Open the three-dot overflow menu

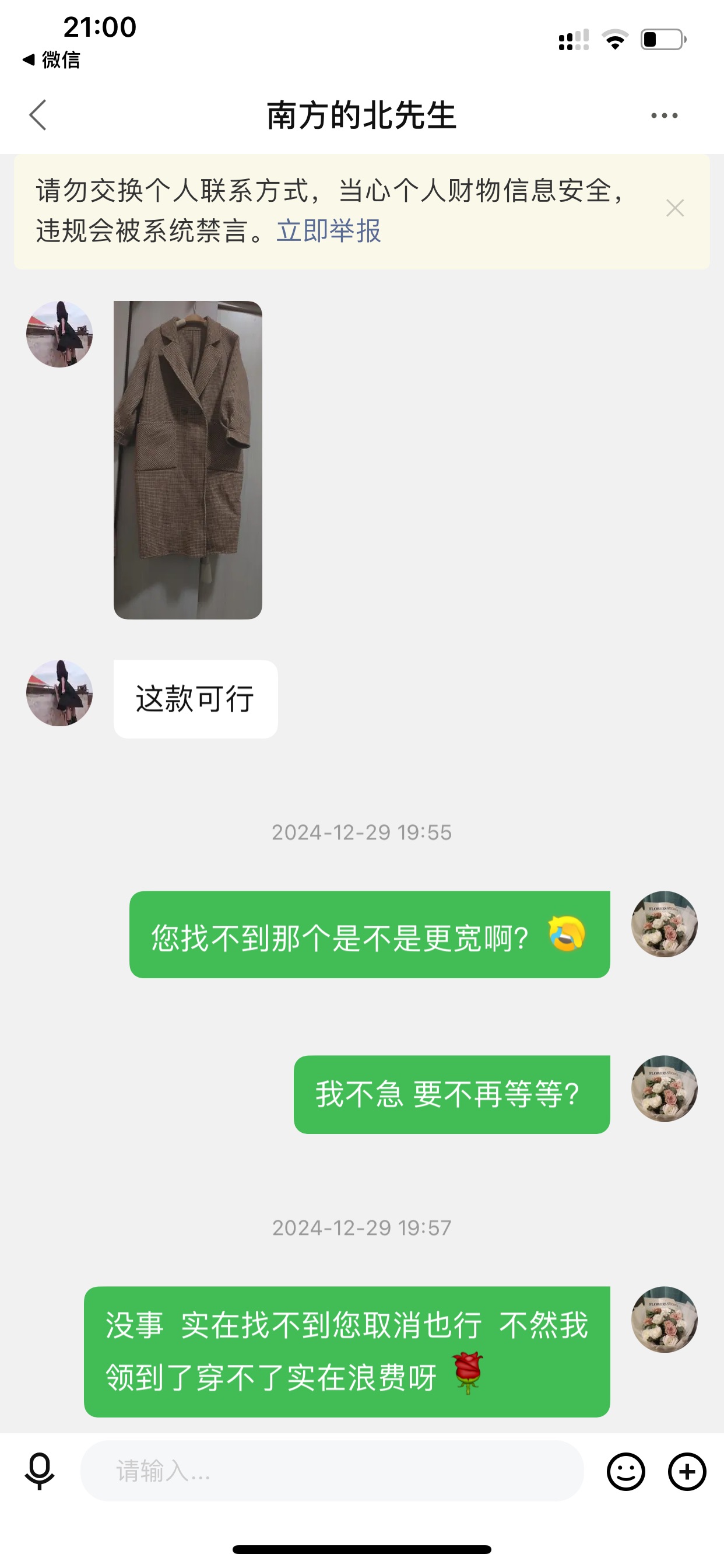pyautogui.click(x=665, y=116)
